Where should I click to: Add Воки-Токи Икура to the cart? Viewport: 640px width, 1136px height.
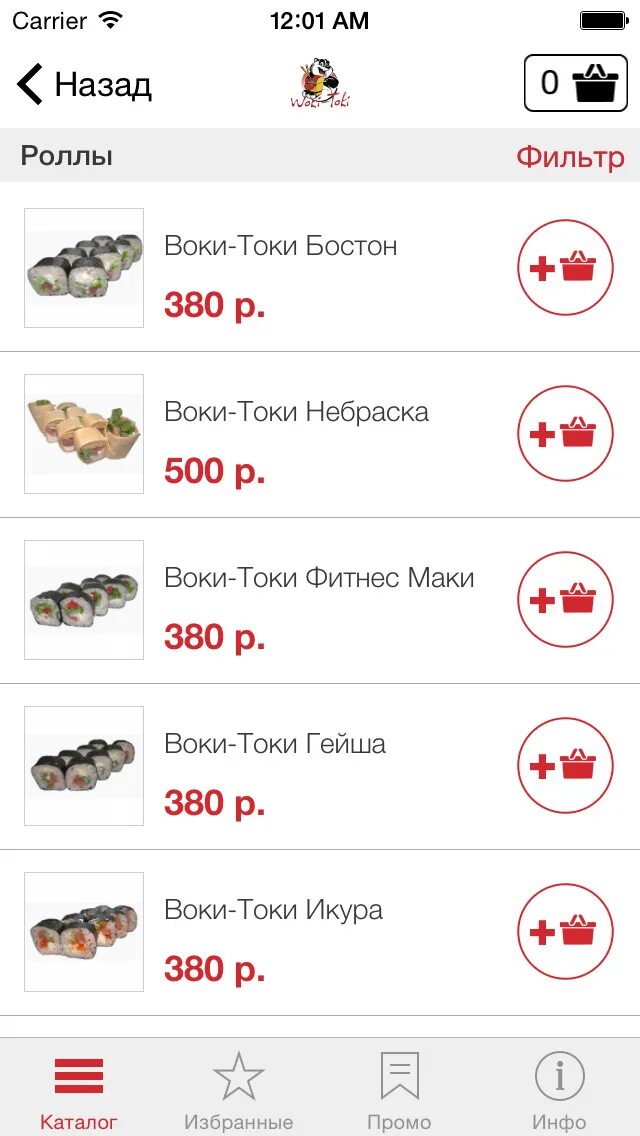coord(564,931)
